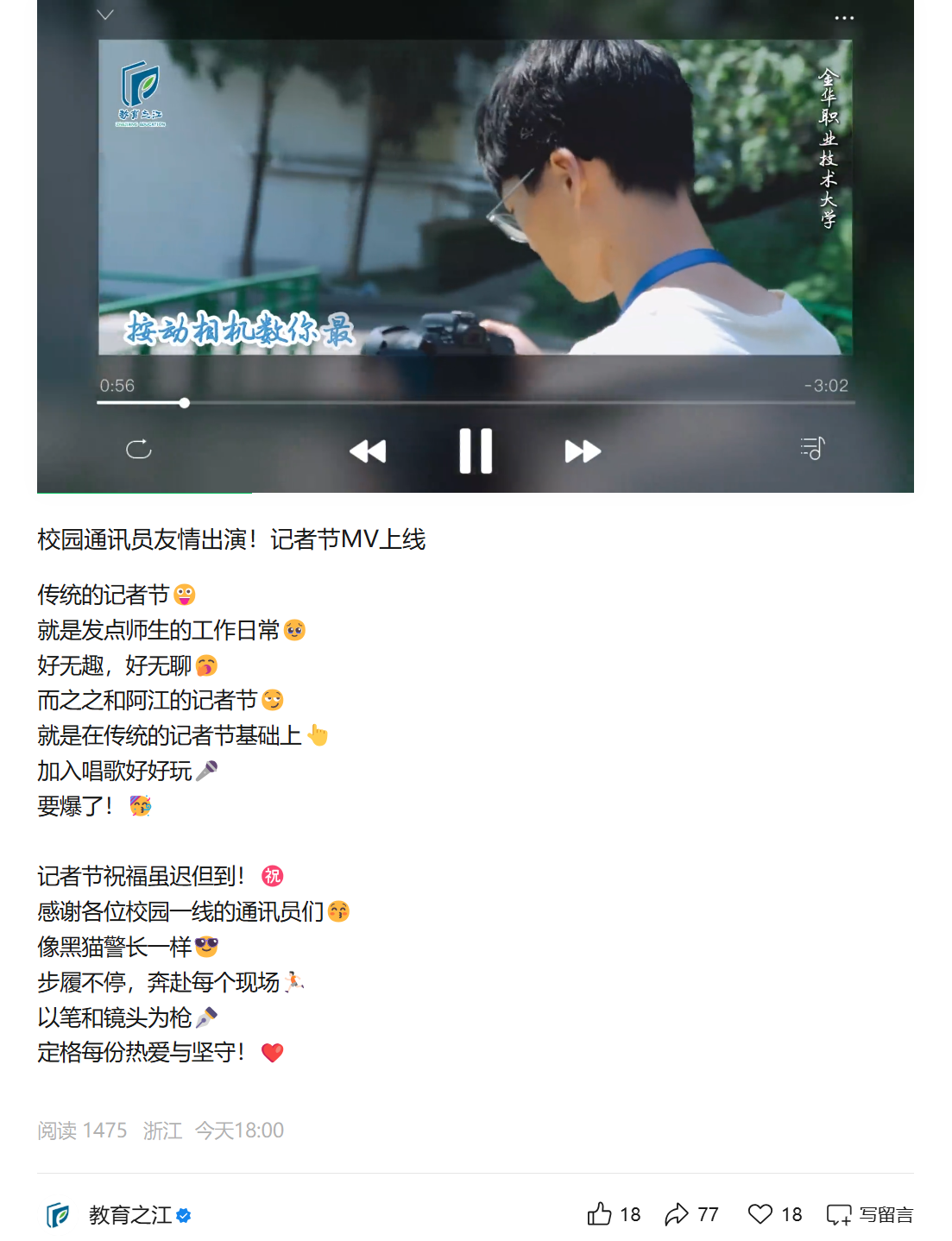This screenshot has width=952, height=1241.
Task: Seek on the playback progress bar
Action: (x=476, y=403)
